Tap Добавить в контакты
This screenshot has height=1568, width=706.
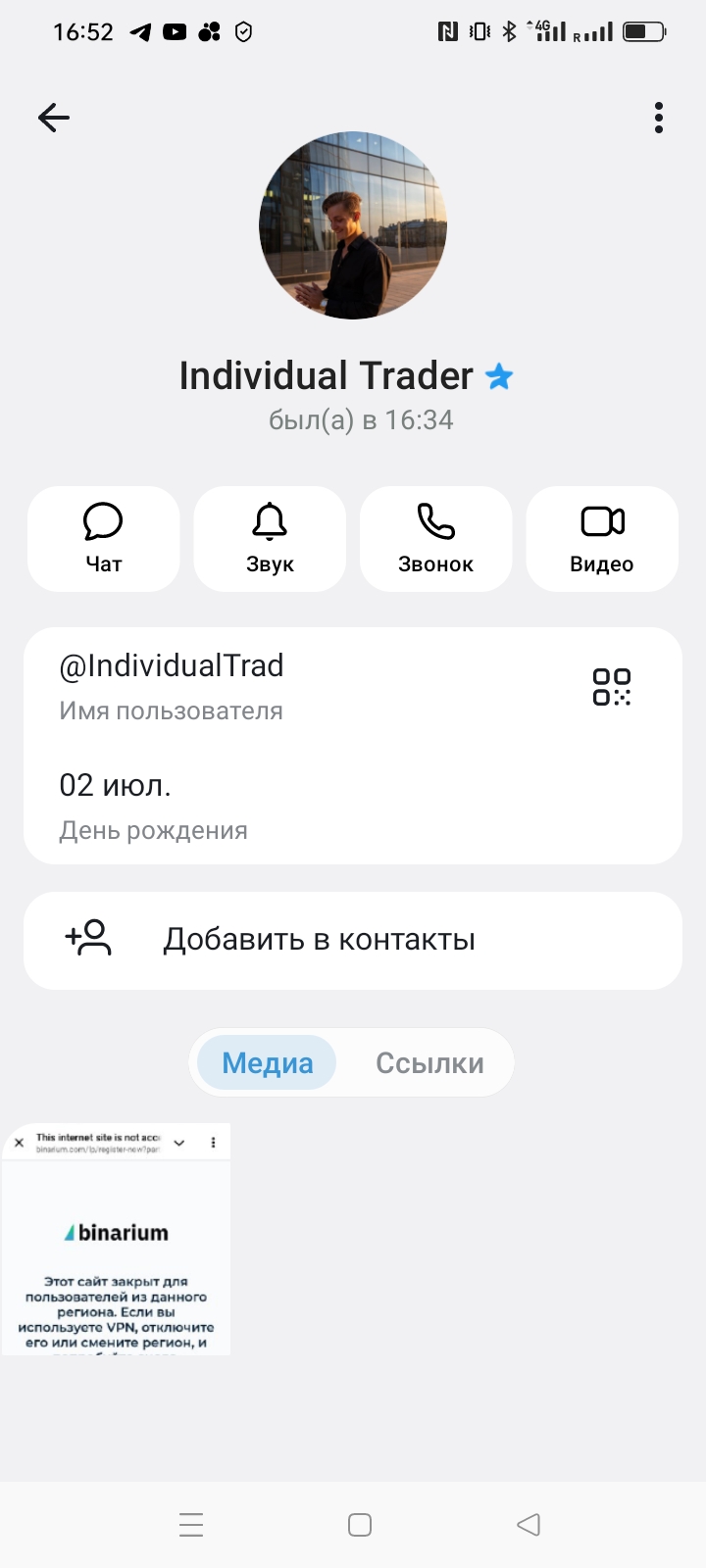point(353,940)
